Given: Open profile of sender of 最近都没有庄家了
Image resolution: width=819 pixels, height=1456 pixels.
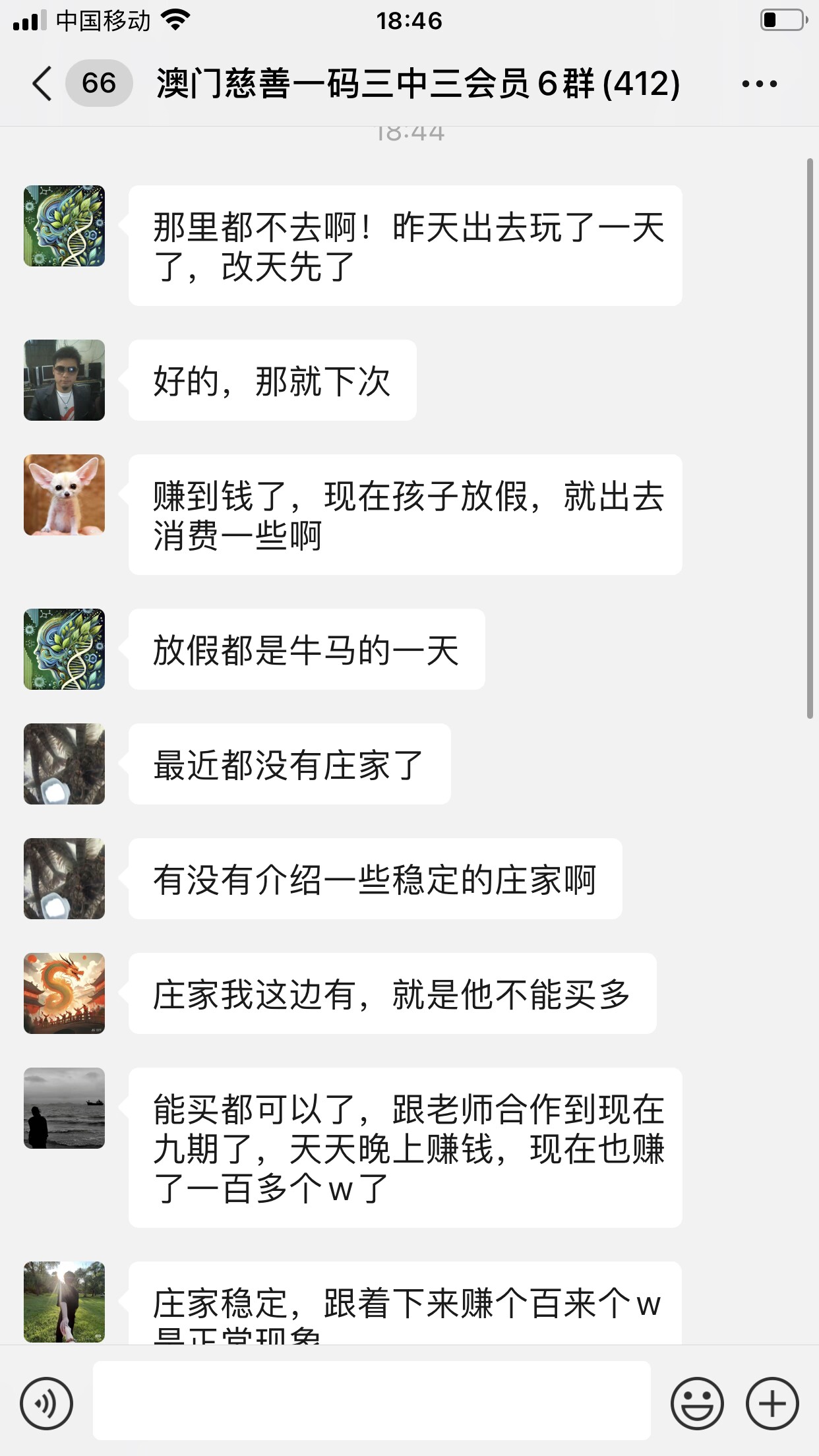Looking at the screenshot, I should click(64, 764).
